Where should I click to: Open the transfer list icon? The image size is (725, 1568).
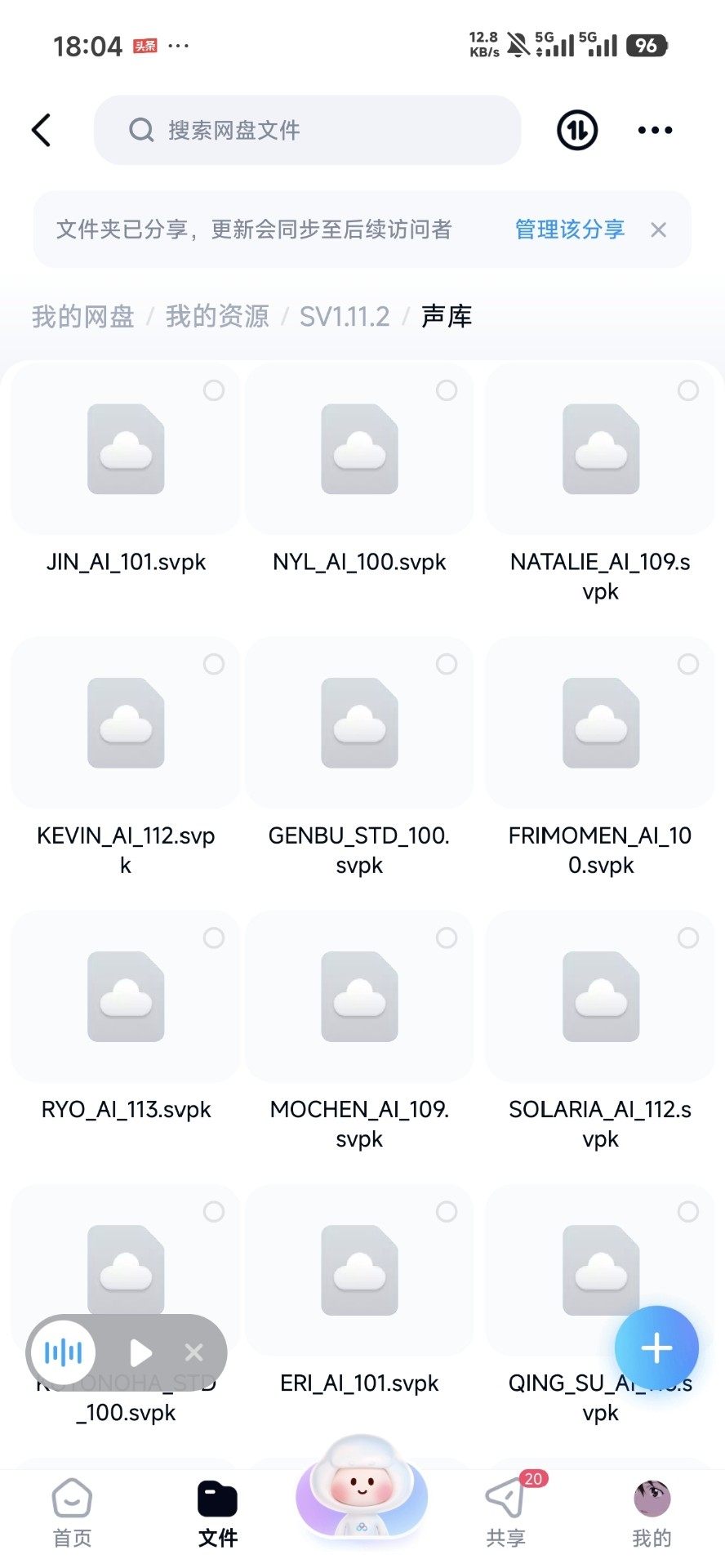click(577, 130)
